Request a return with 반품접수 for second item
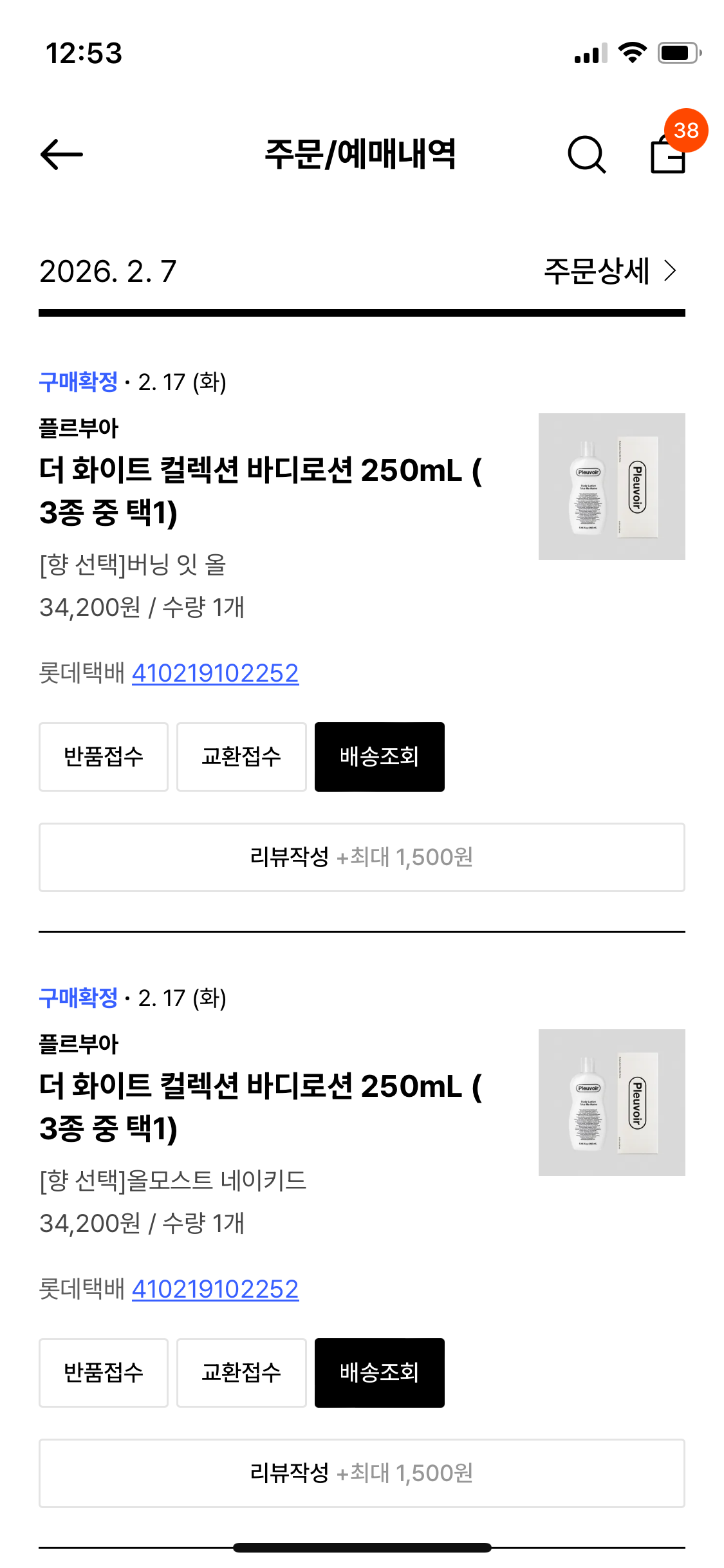Viewport: 724px width, 1568px height. point(104,1372)
